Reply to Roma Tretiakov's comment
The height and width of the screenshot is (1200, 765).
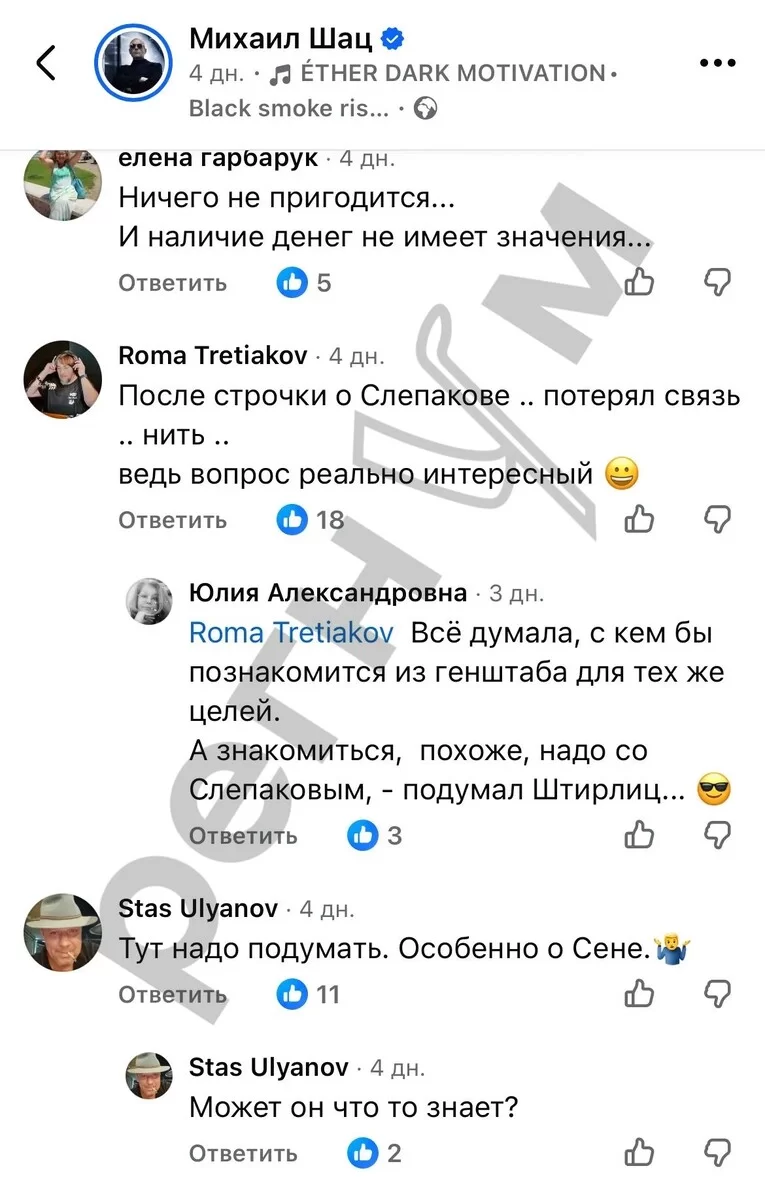pyautogui.click(x=173, y=520)
